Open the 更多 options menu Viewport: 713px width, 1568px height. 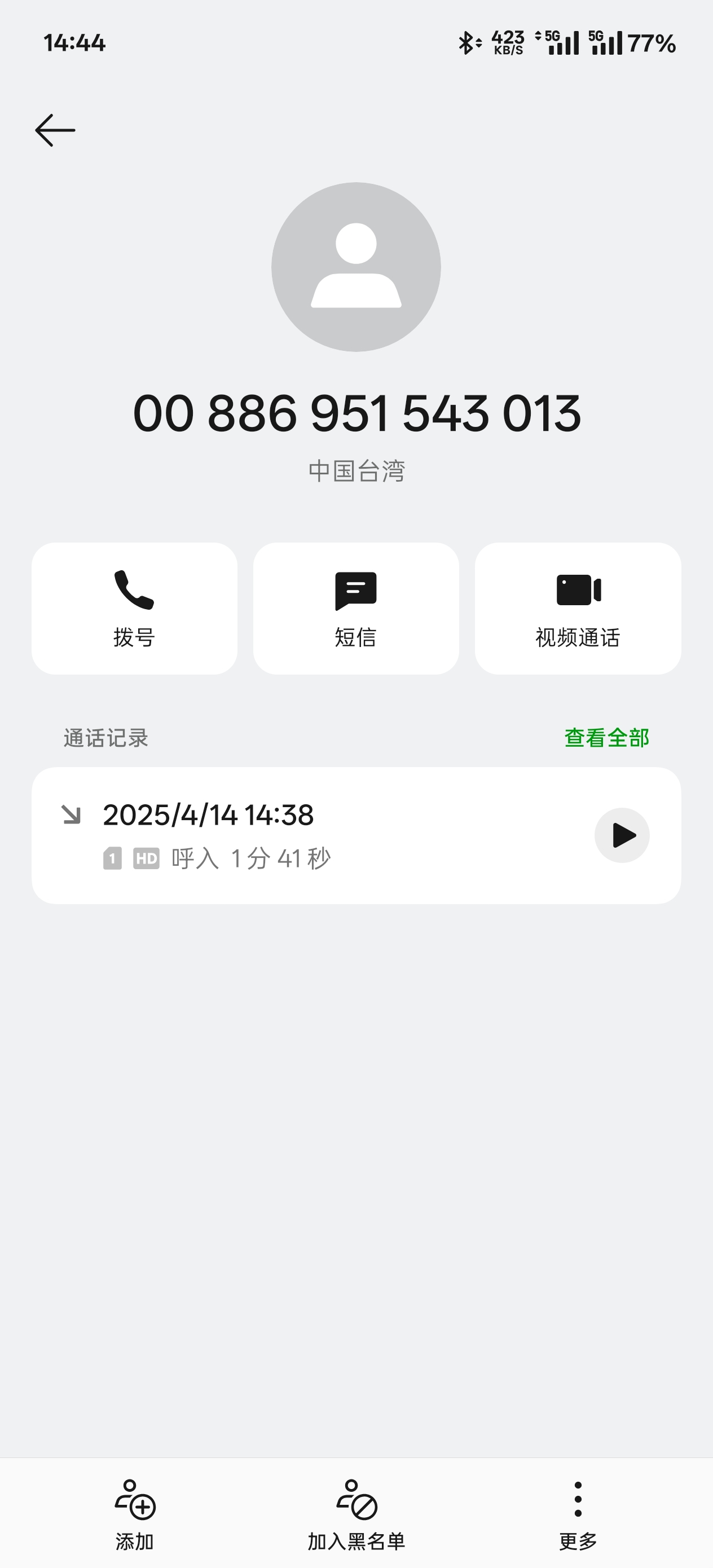coord(578,1514)
